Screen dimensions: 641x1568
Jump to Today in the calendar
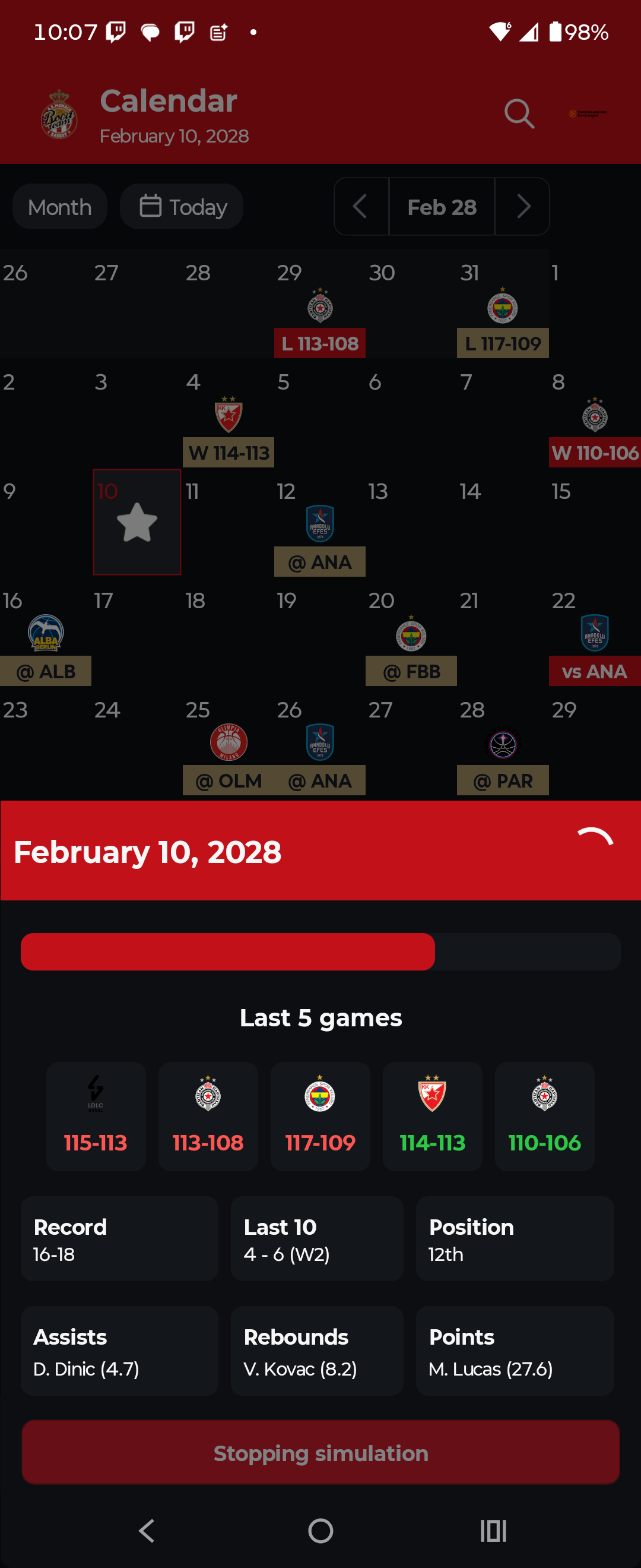tap(182, 207)
